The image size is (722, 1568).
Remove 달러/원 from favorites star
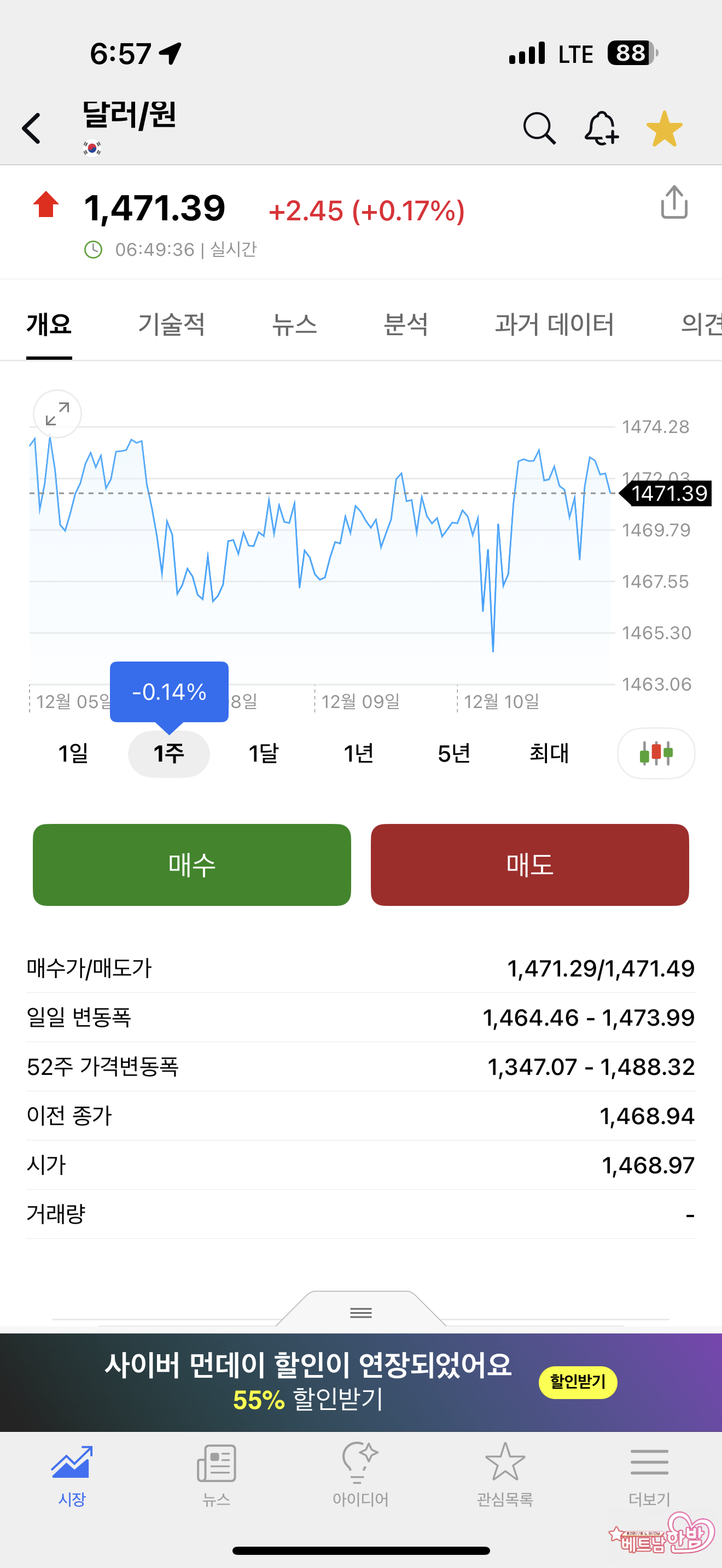click(664, 128)
